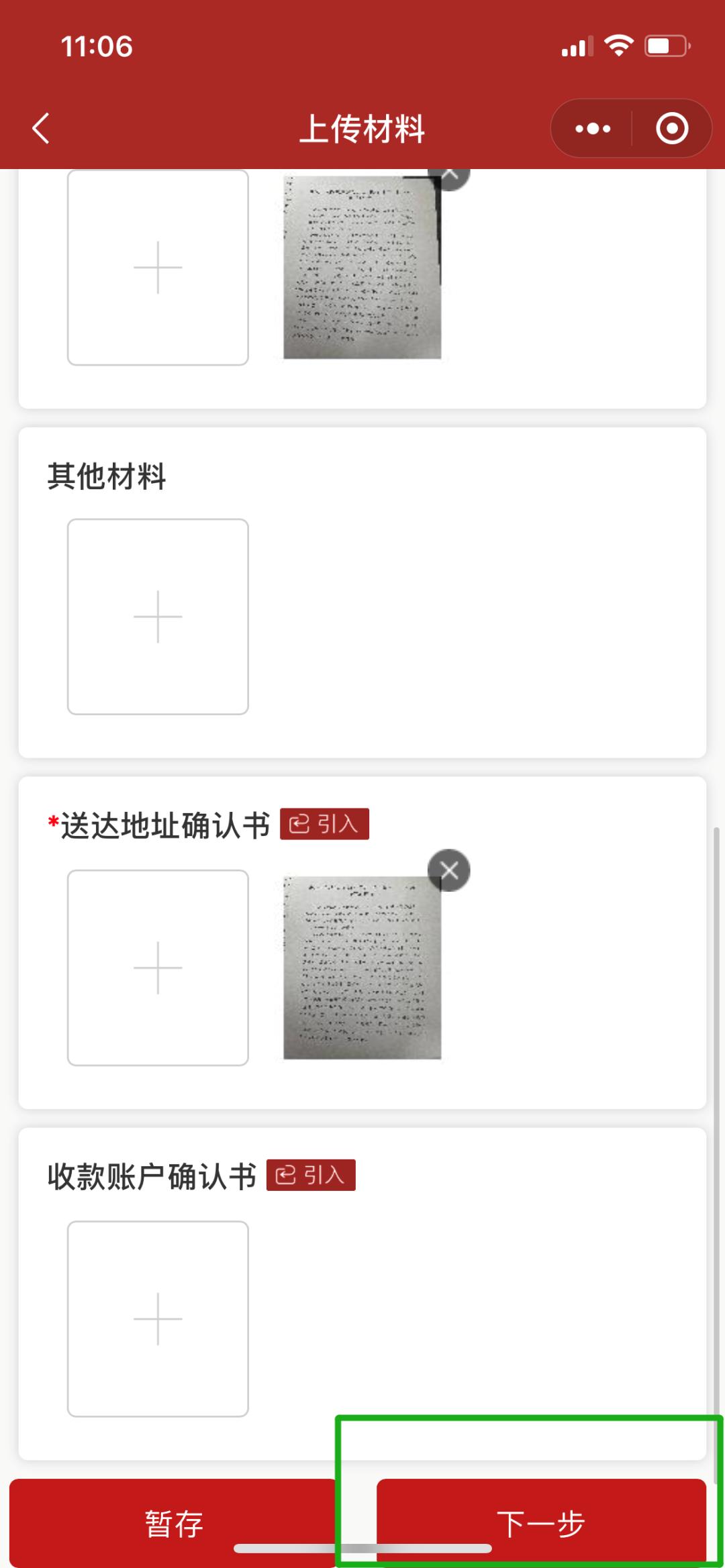Proceed with 下一步 button
The image size is (725, 1568).
pyautogui.click(x=541, y=1523)
